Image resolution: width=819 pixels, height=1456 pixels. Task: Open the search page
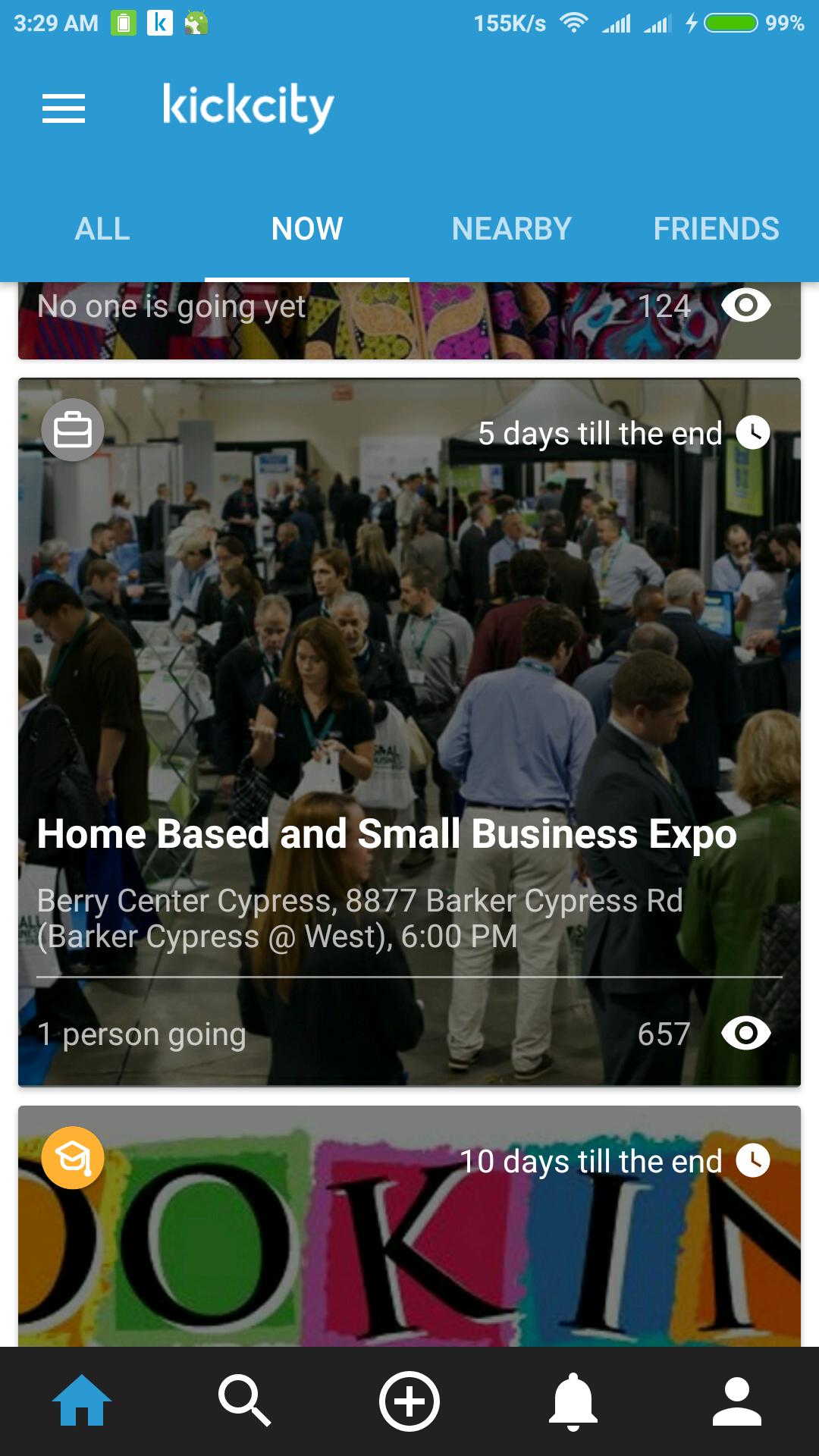(245, 1401)
